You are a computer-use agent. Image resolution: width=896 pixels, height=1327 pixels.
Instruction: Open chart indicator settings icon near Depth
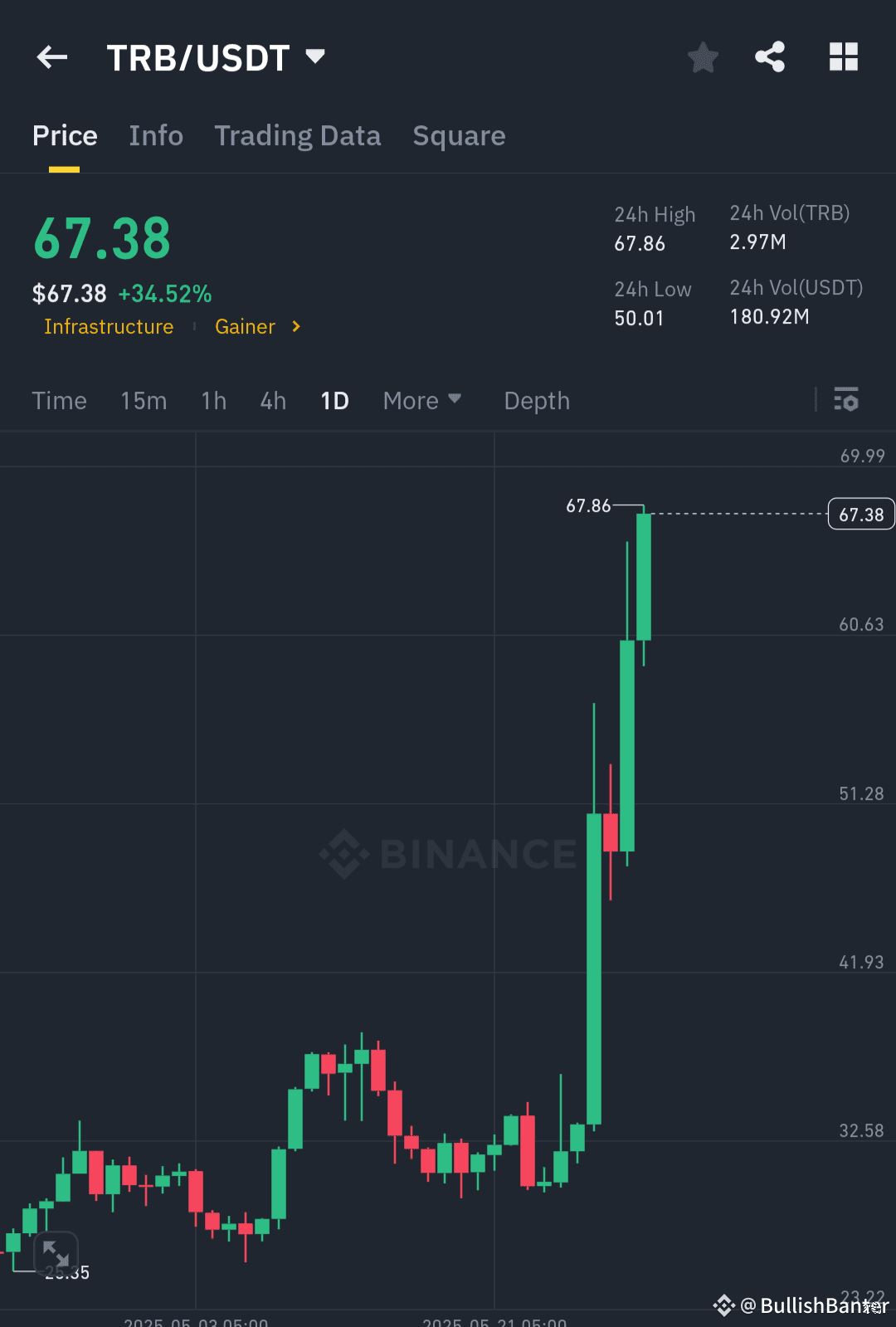click(846, 400)
